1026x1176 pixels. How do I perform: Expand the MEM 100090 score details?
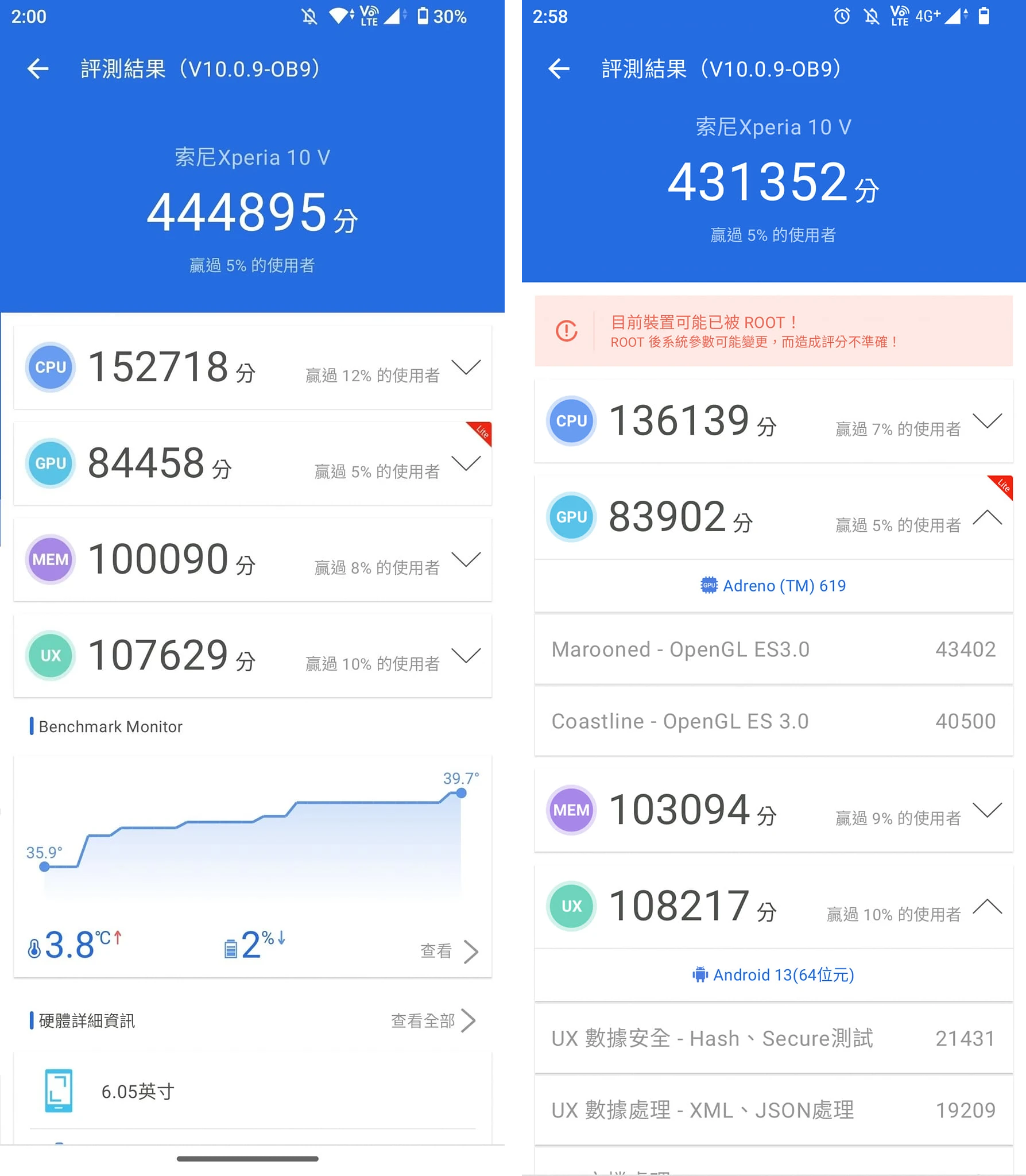466,559
